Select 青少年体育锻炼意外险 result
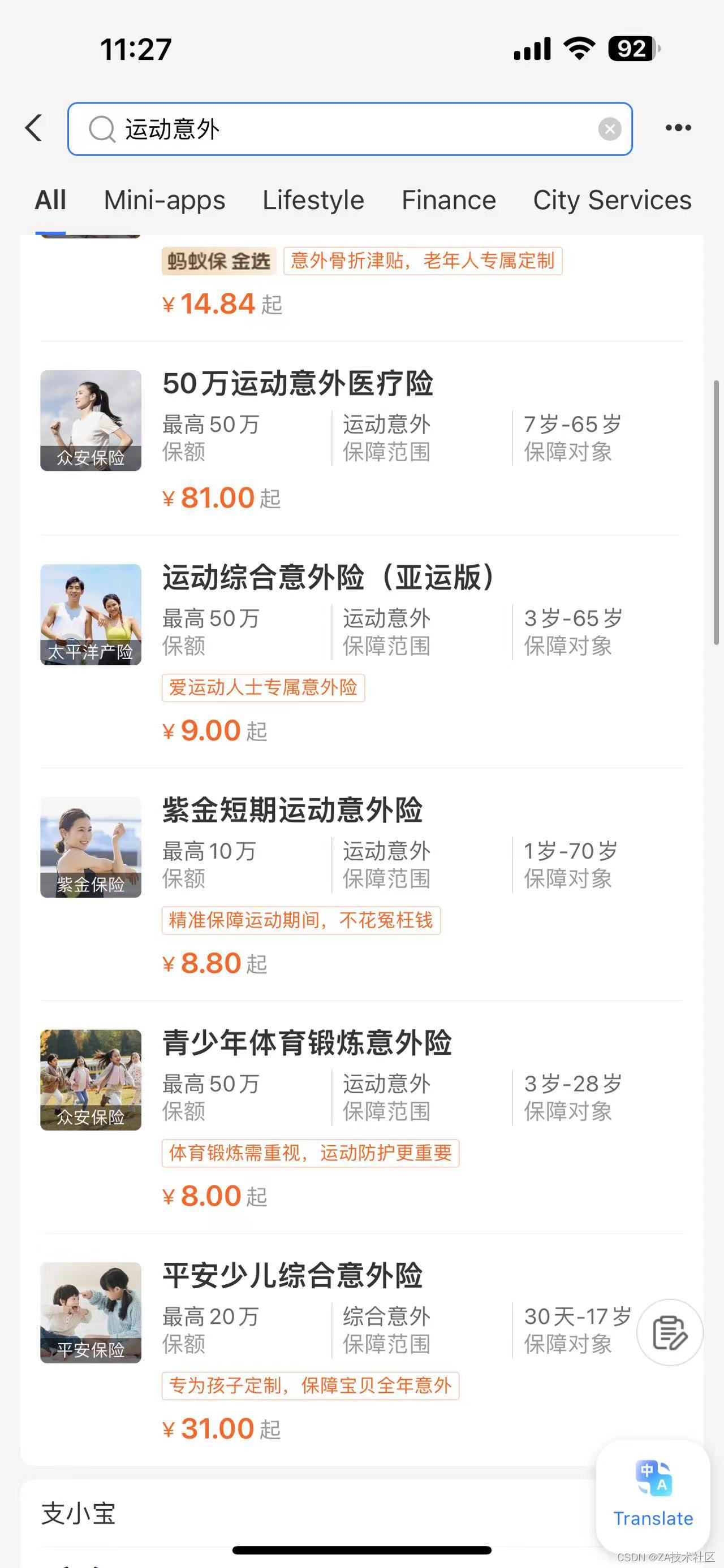 tap(306, 1043)
